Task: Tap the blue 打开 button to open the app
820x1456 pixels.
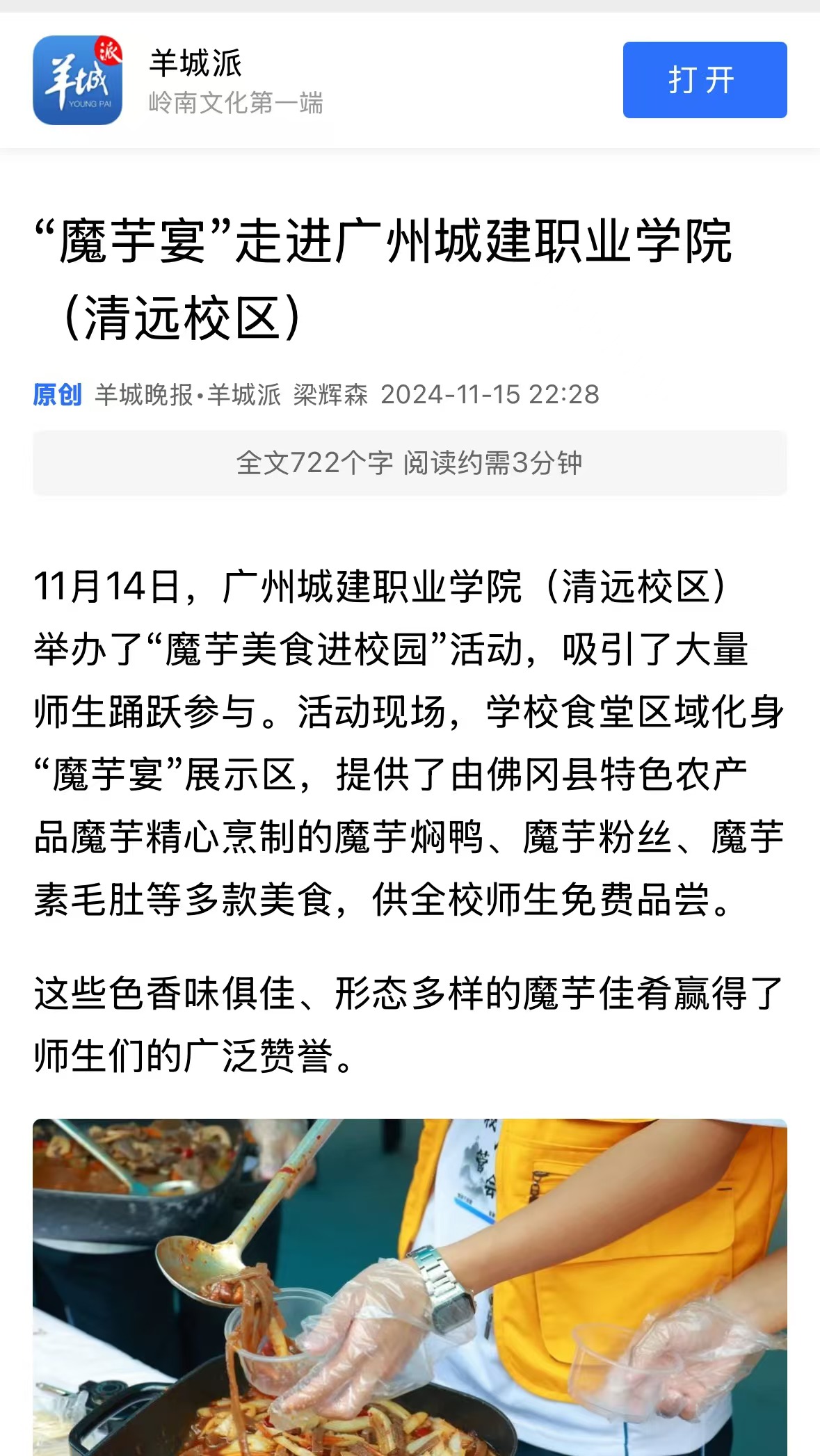Action: (x=704, y=80)
